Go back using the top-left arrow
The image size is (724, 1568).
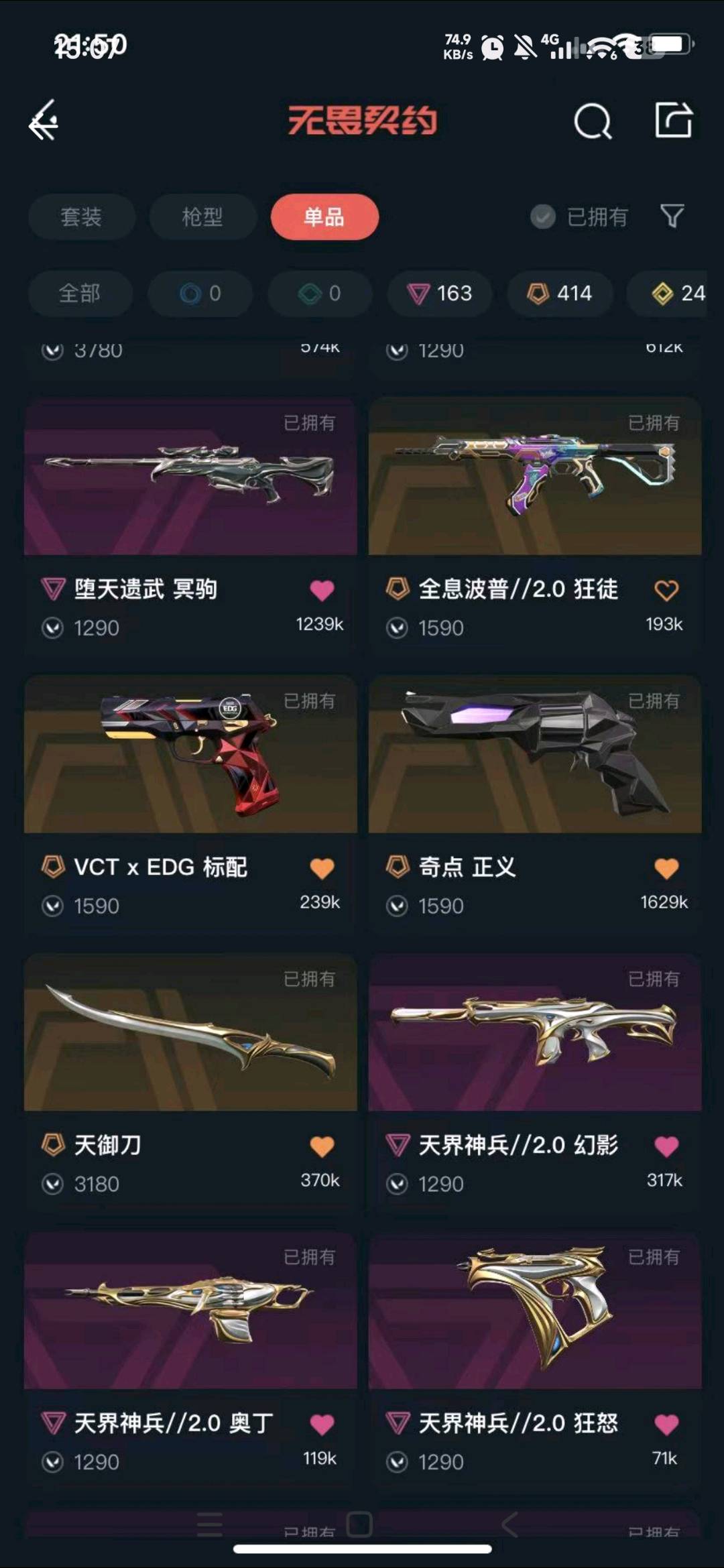(x=44, y=122)
